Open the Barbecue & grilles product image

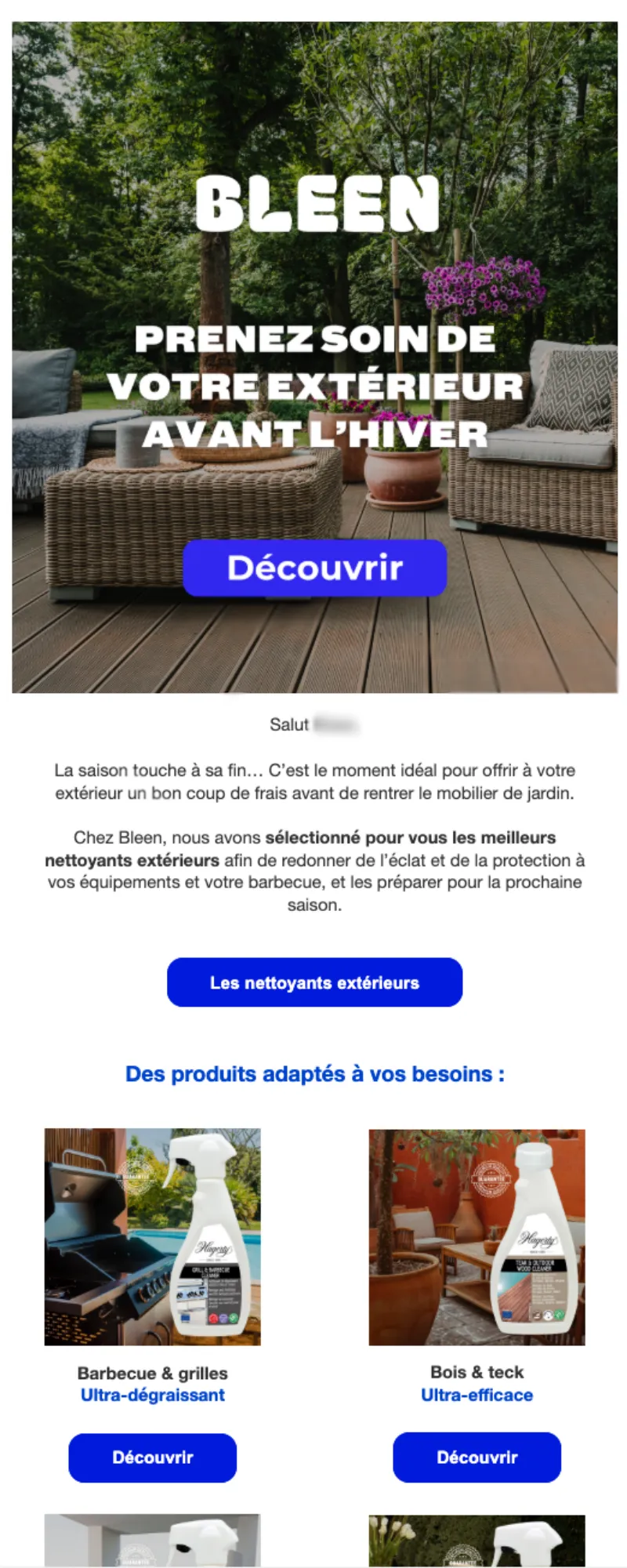(x=153, y=1237)
